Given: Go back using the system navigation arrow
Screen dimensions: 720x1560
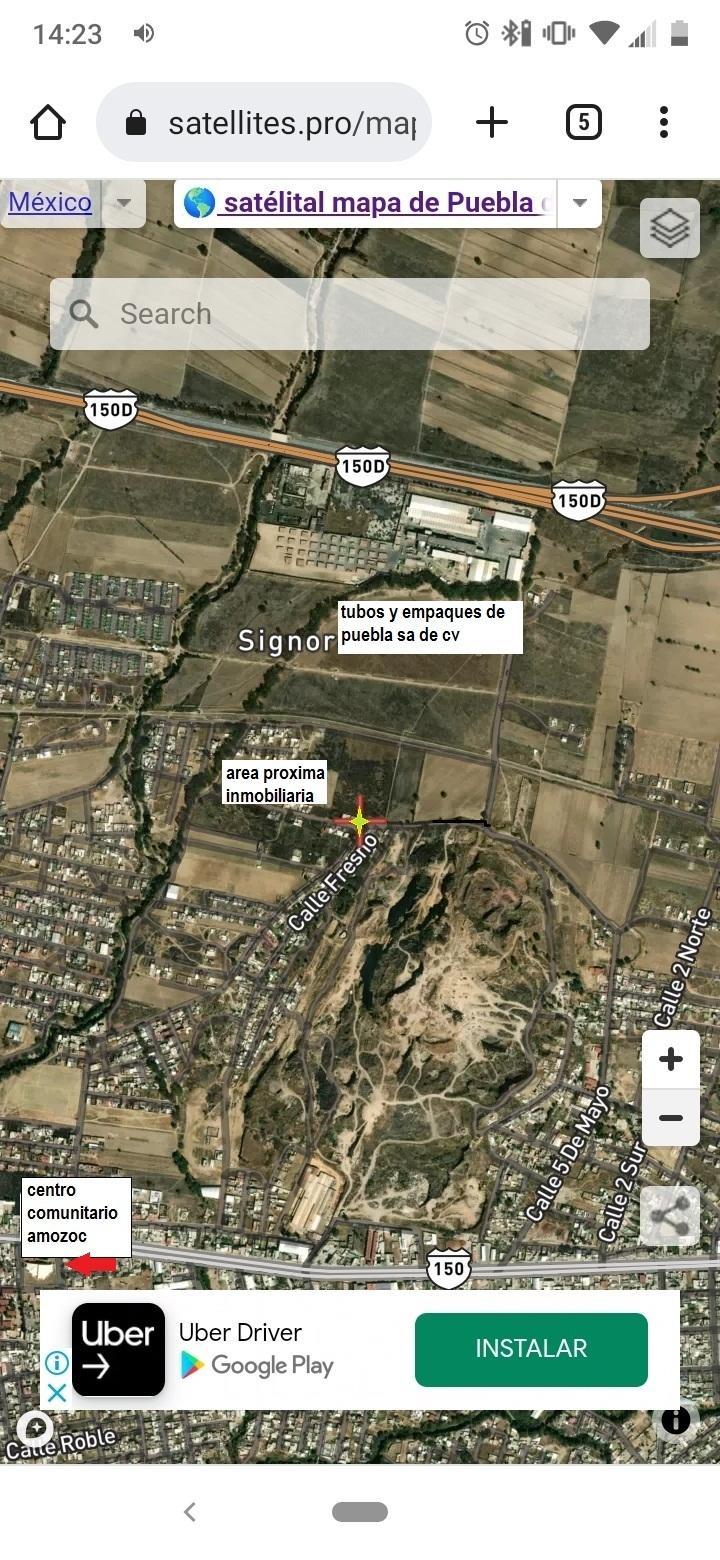Looking at the screenshot, I should [x=190, y=1512].
